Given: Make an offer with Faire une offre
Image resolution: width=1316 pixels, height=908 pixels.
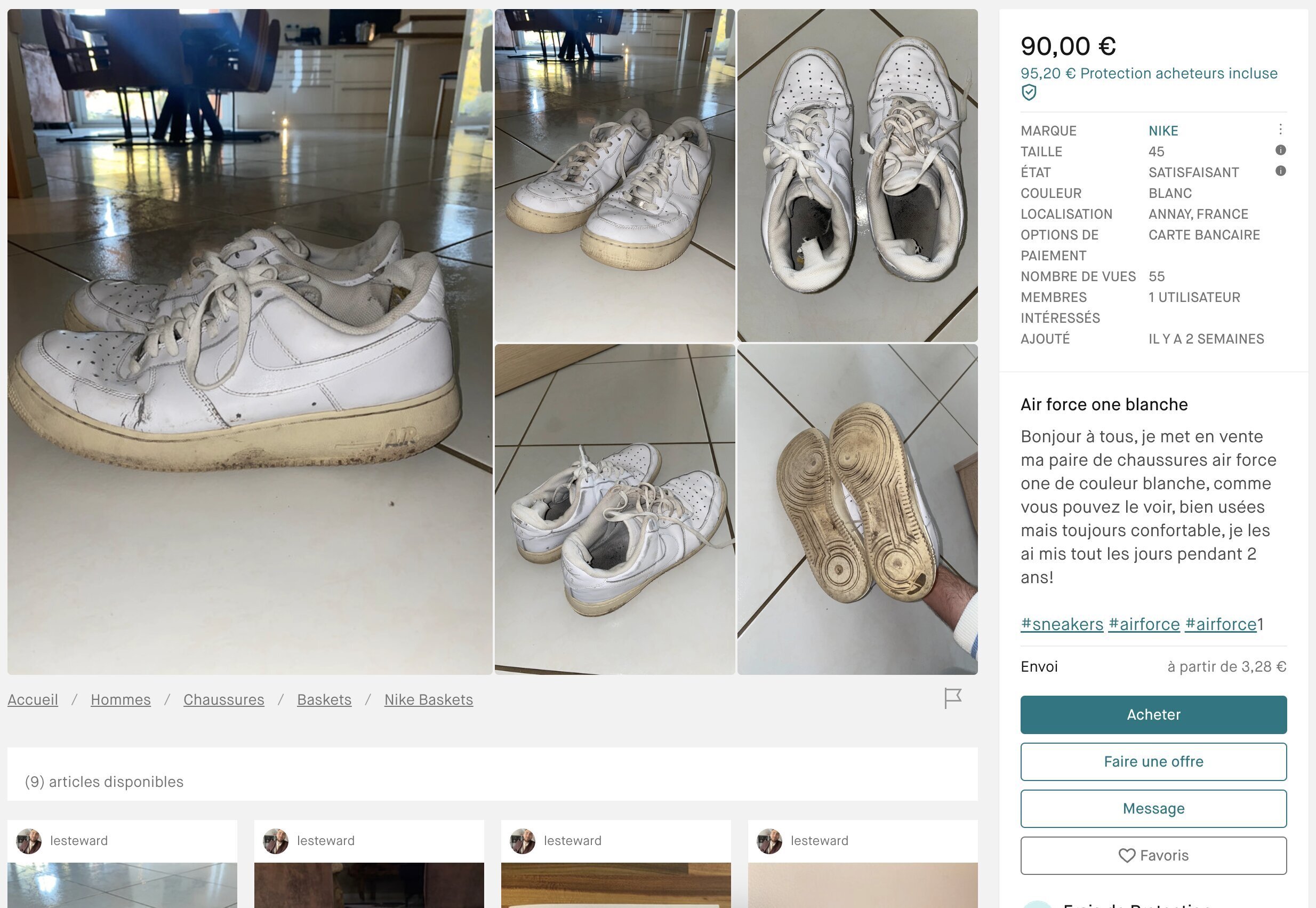Looking at the screenshot, I should pyautogui.click(x=1153, y=762).
